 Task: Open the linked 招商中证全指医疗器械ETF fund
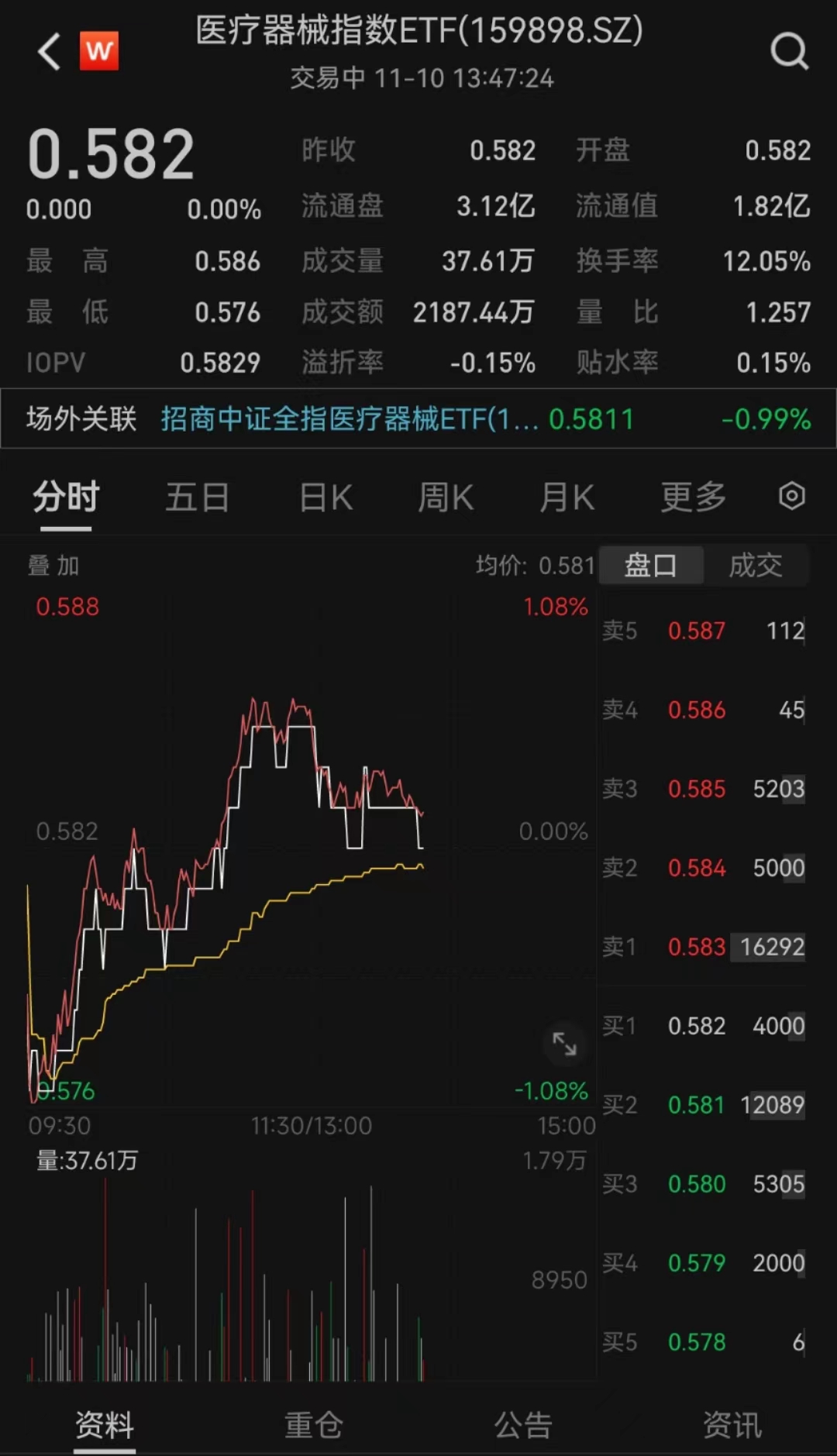[349, 419]
